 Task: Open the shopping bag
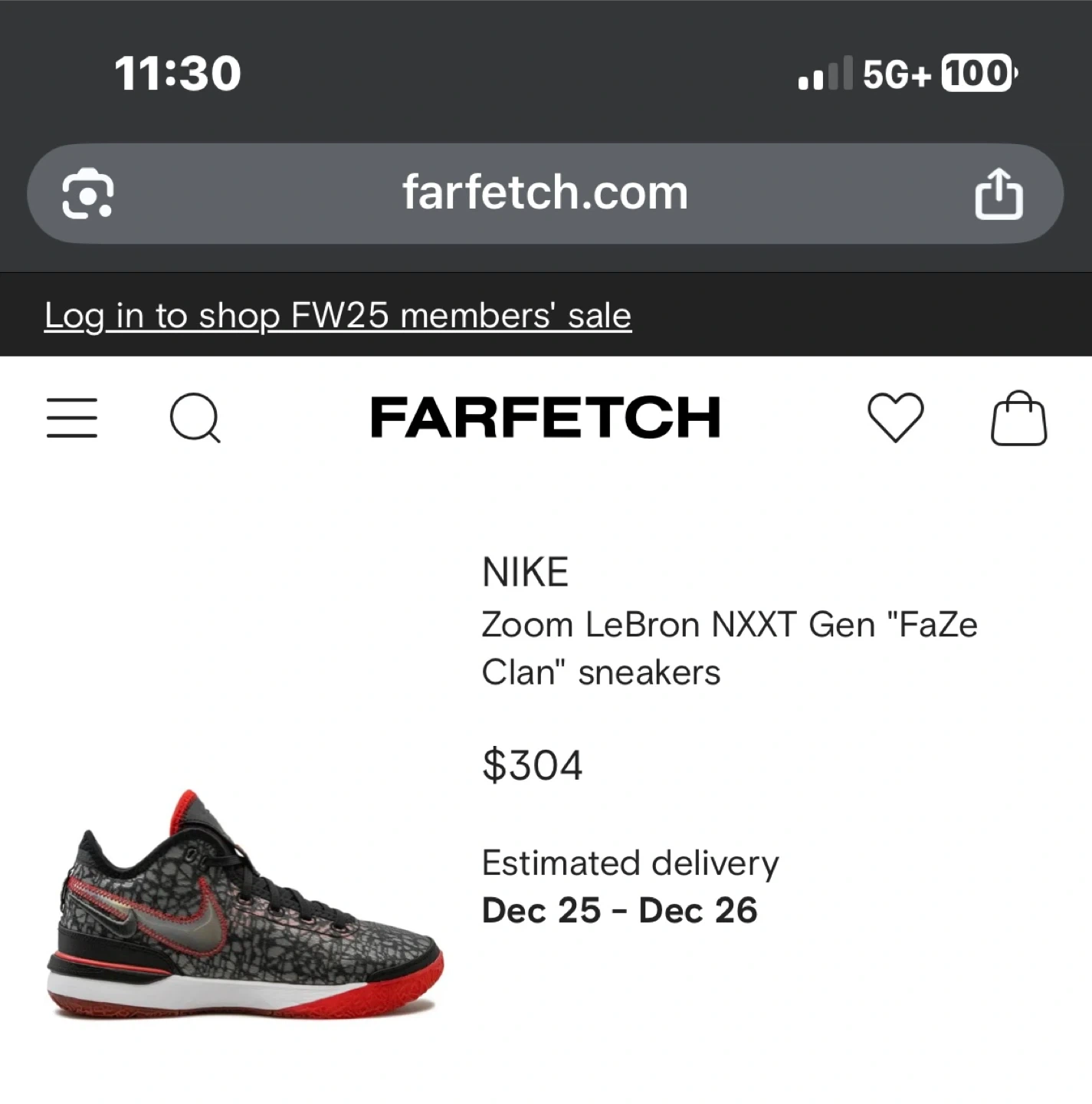pyautogui.click(x=1018, y=418)
